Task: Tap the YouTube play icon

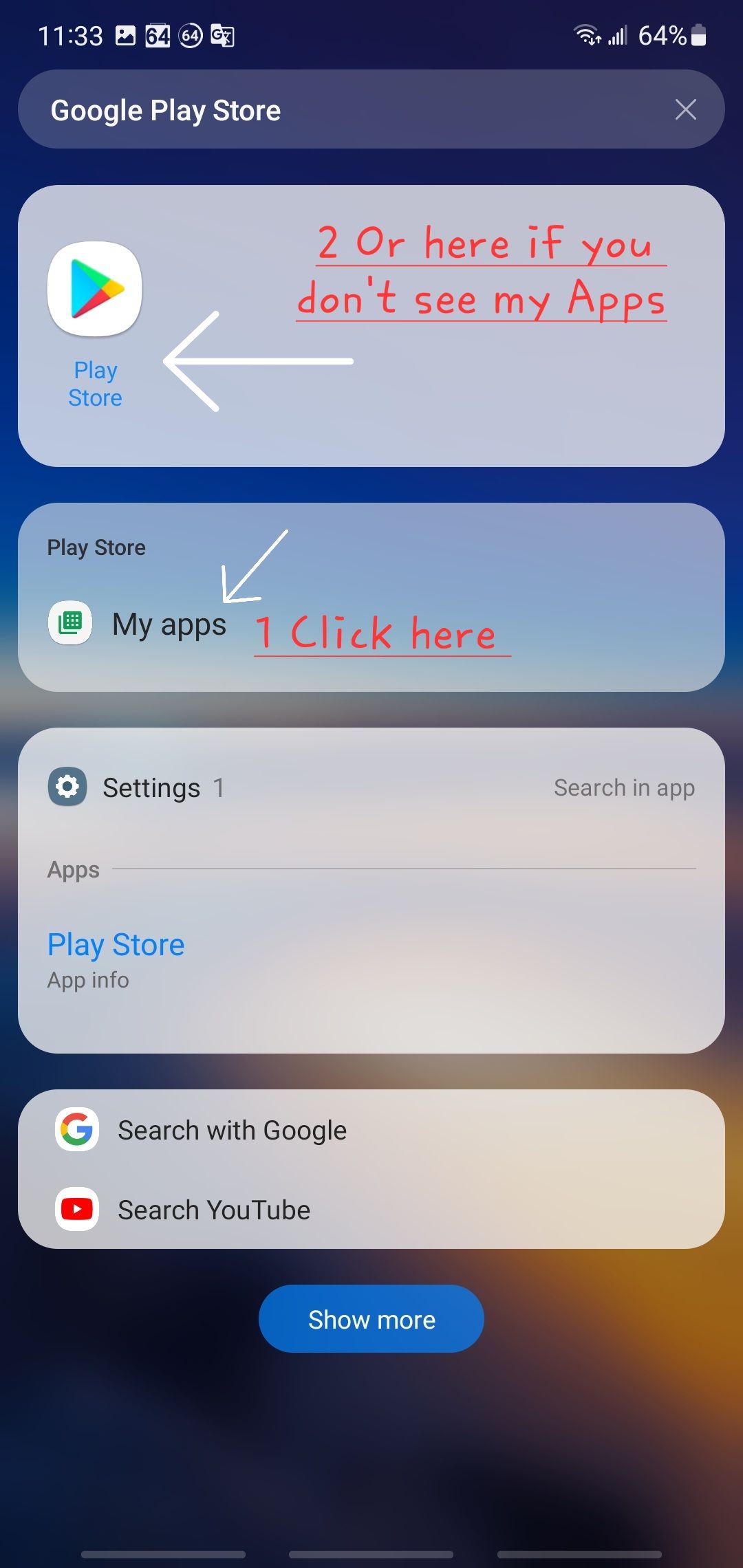Action: [76, 1210]
